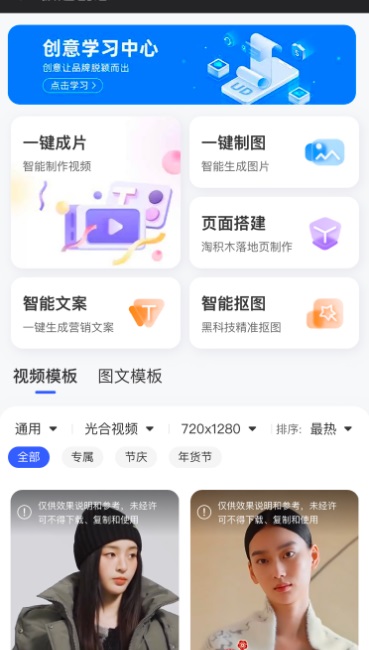The image size is (369, 650).
Task: Filter templates by 专属 chip
Action: tap(82, 457)
